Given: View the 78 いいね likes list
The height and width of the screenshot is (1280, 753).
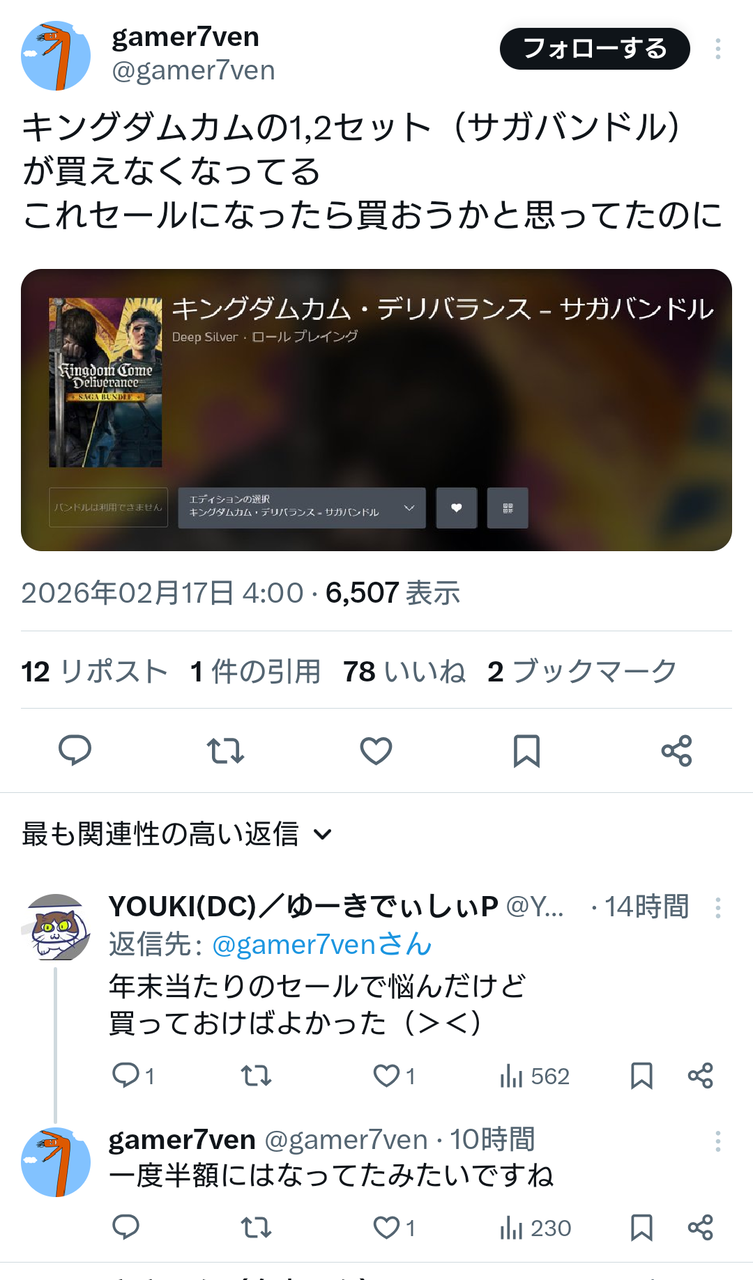Looking at the screenshot, I should point(404,671).
